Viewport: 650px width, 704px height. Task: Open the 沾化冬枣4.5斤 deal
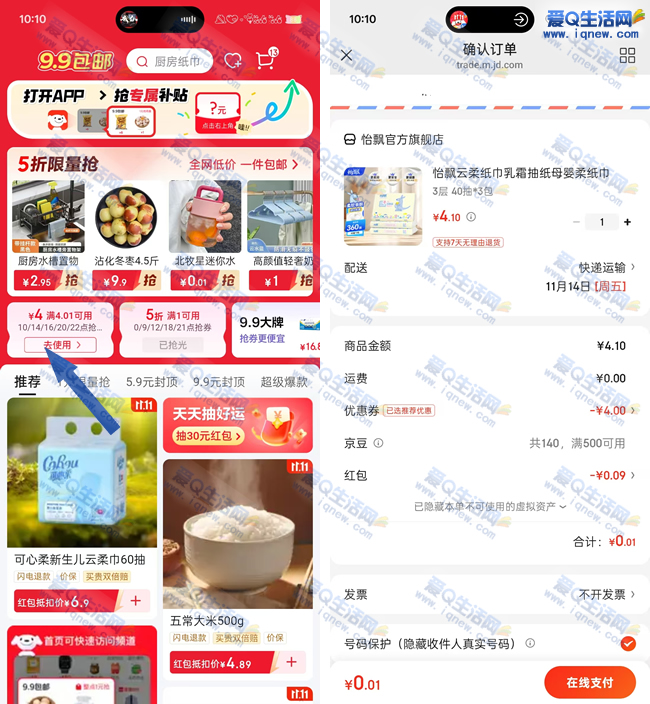pos(125,235)
